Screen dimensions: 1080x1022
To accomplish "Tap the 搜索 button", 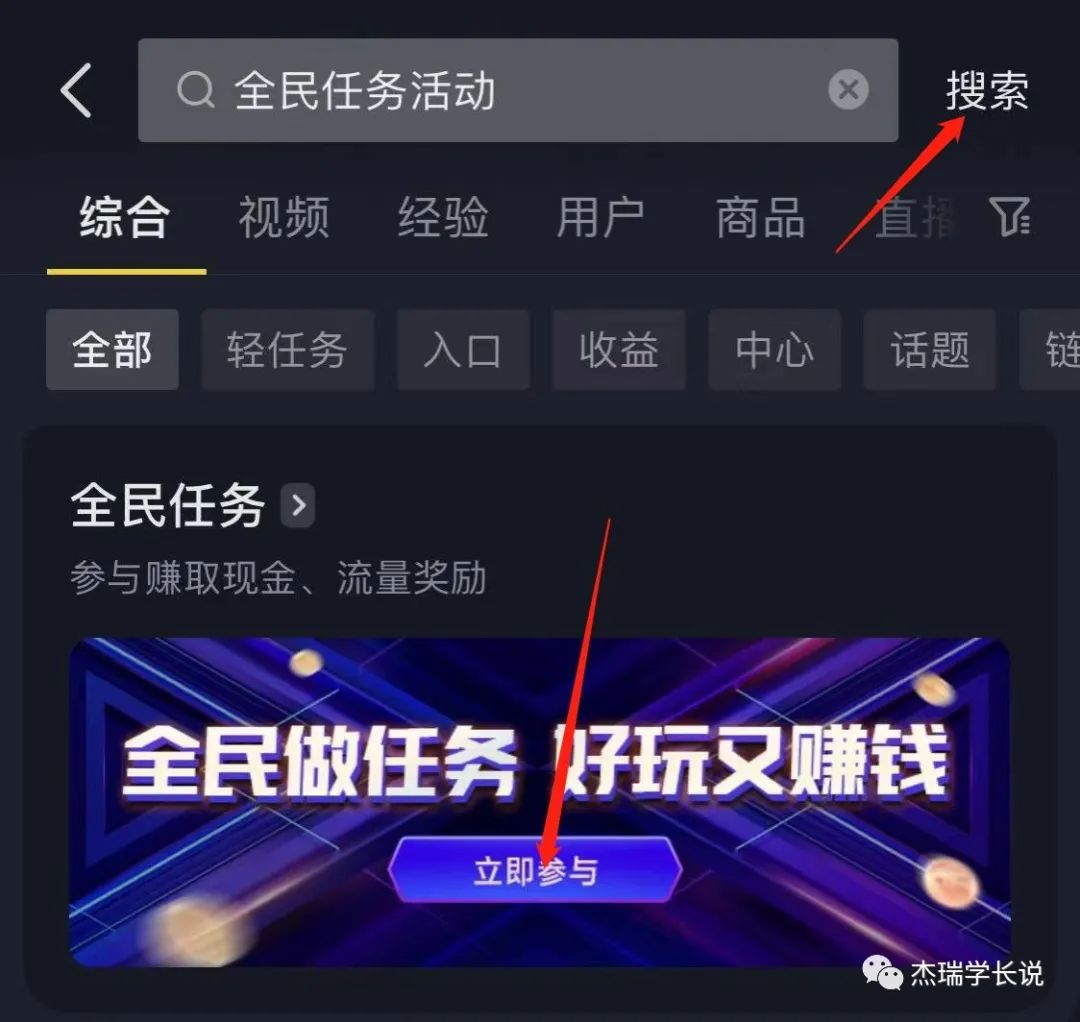I will 987,92.
